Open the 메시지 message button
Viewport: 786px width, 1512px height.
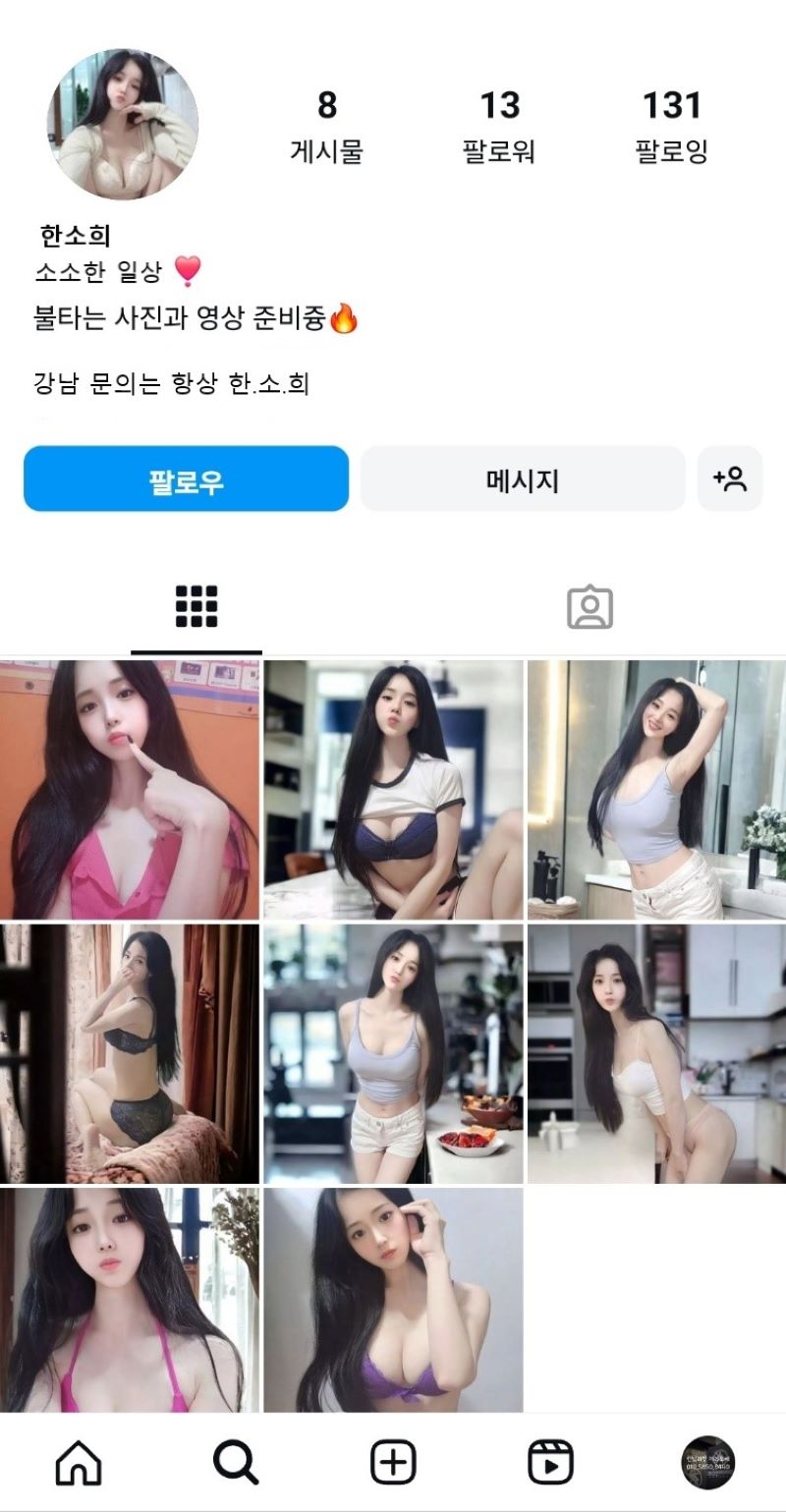(x=522, y=477)
